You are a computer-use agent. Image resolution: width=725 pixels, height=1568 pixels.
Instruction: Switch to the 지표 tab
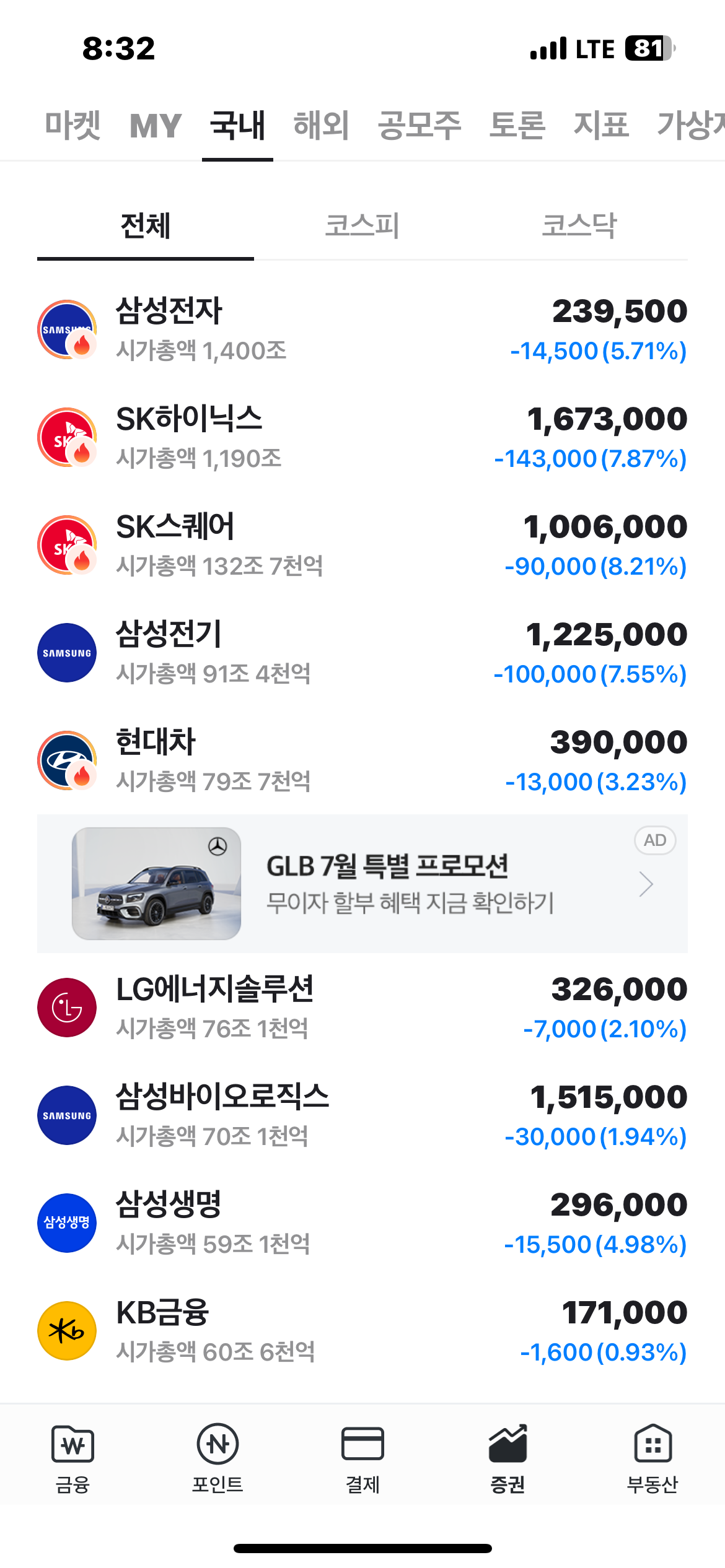[x=601, y=125]
